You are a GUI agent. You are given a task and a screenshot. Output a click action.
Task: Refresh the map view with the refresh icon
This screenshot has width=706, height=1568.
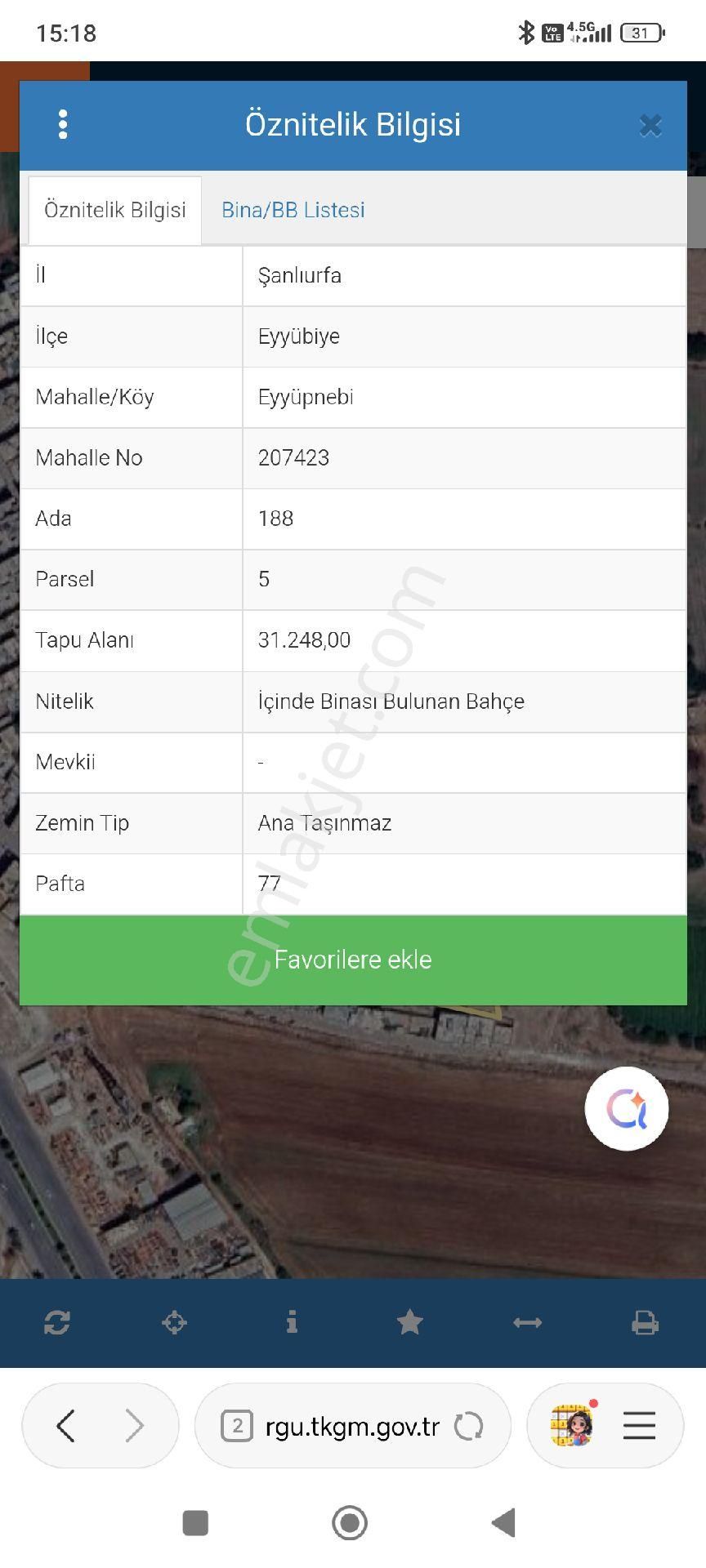click(57, 1322)
